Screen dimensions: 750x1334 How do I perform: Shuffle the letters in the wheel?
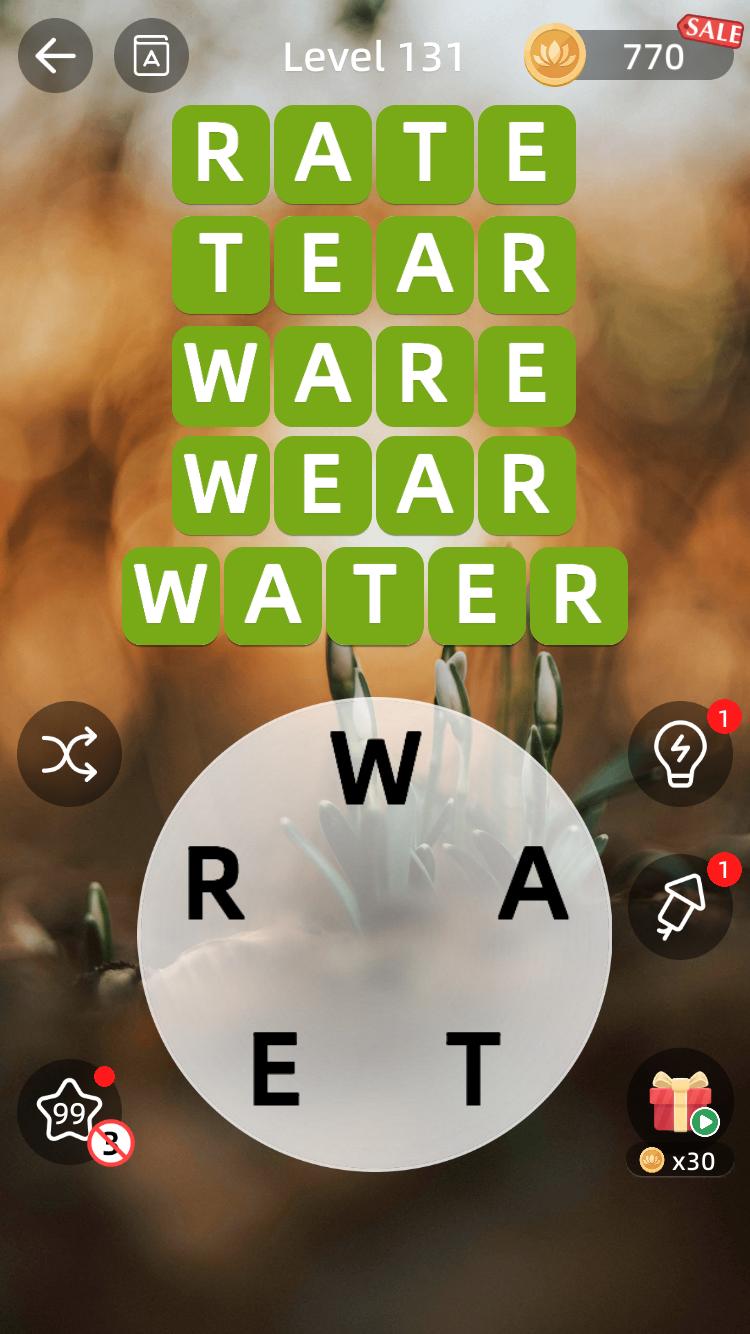[69, 754]
